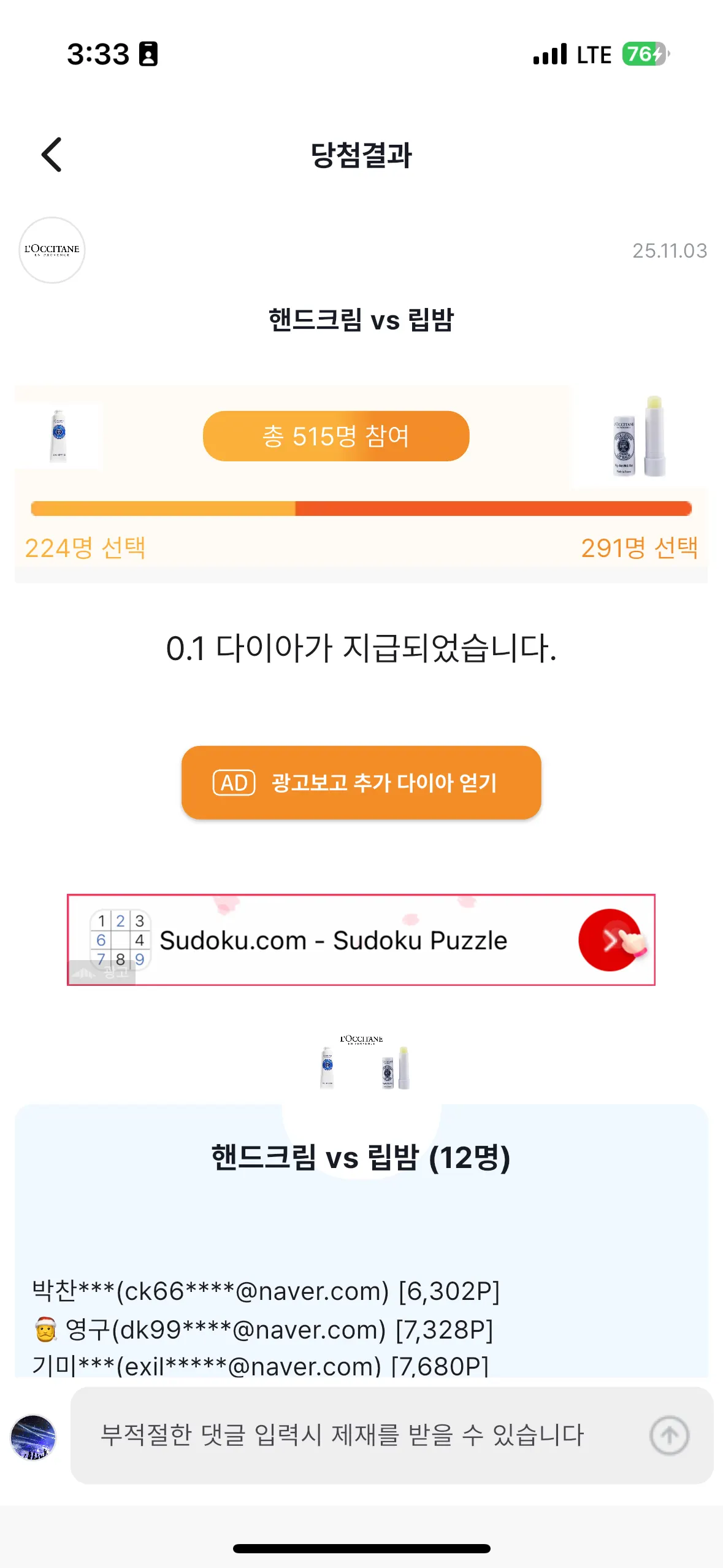723x1568 pixels.
Task: Open the L'OCCITANE brand logo
Action: [52, 250]
